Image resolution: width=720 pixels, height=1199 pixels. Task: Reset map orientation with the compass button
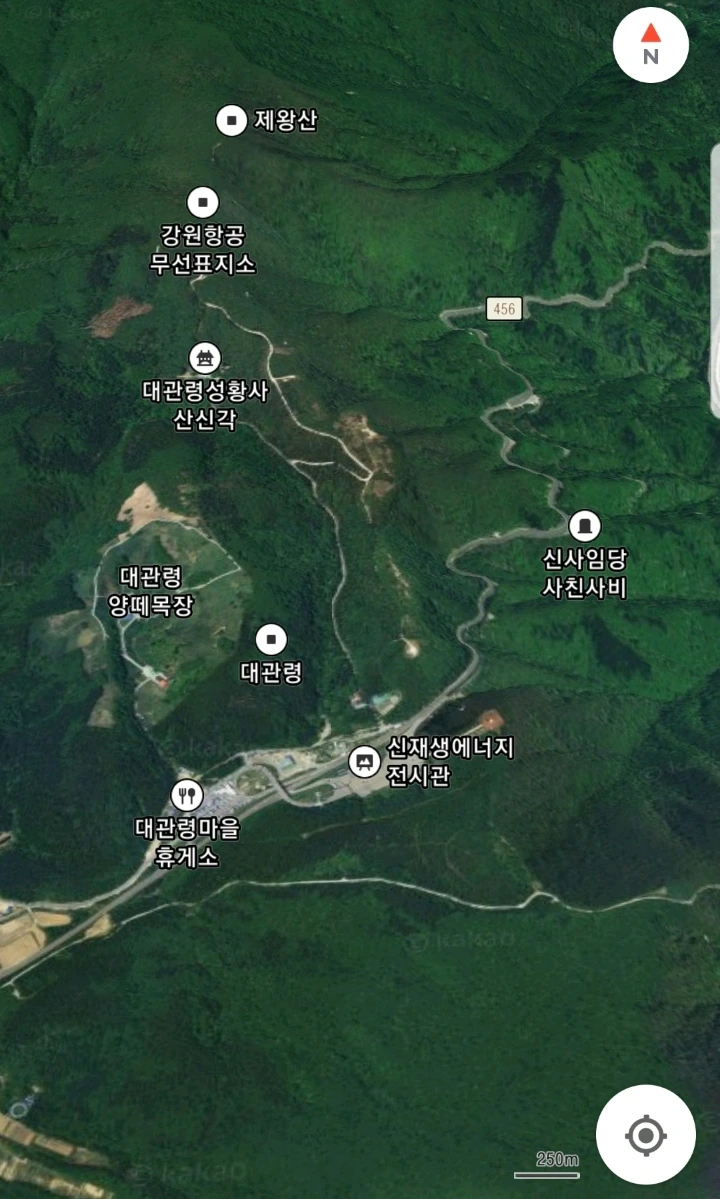click(x=650, y=44)
